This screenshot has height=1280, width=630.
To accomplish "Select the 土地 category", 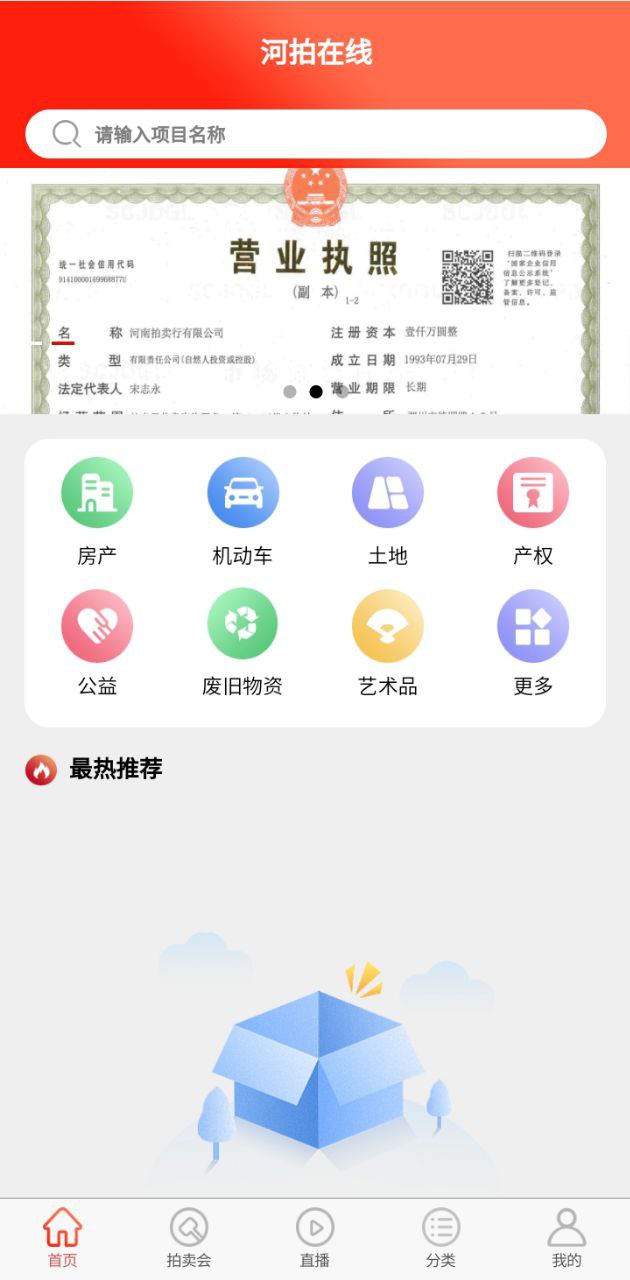I will point(387,512).
